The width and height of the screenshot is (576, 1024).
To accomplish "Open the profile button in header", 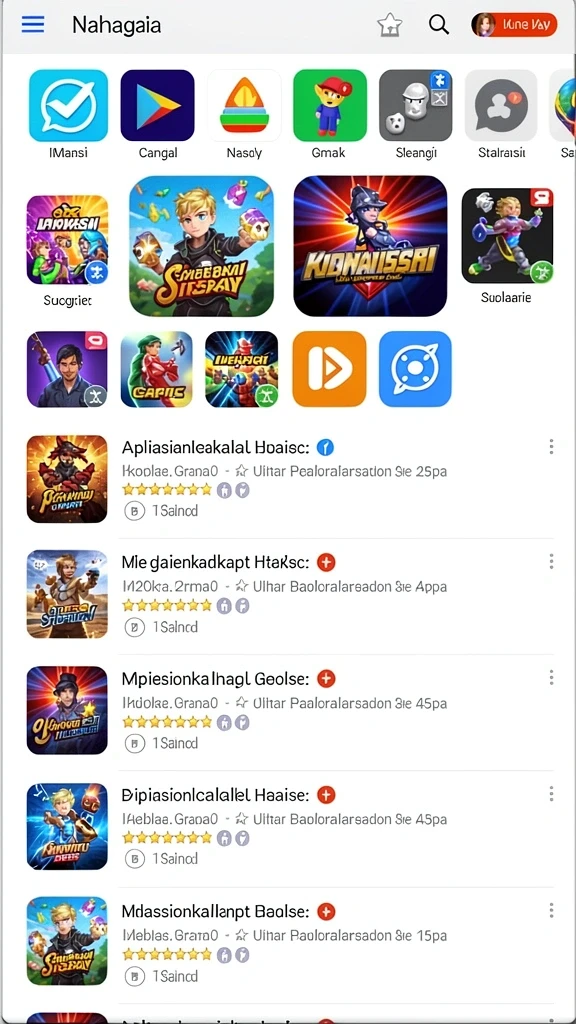I will point(514,25).
